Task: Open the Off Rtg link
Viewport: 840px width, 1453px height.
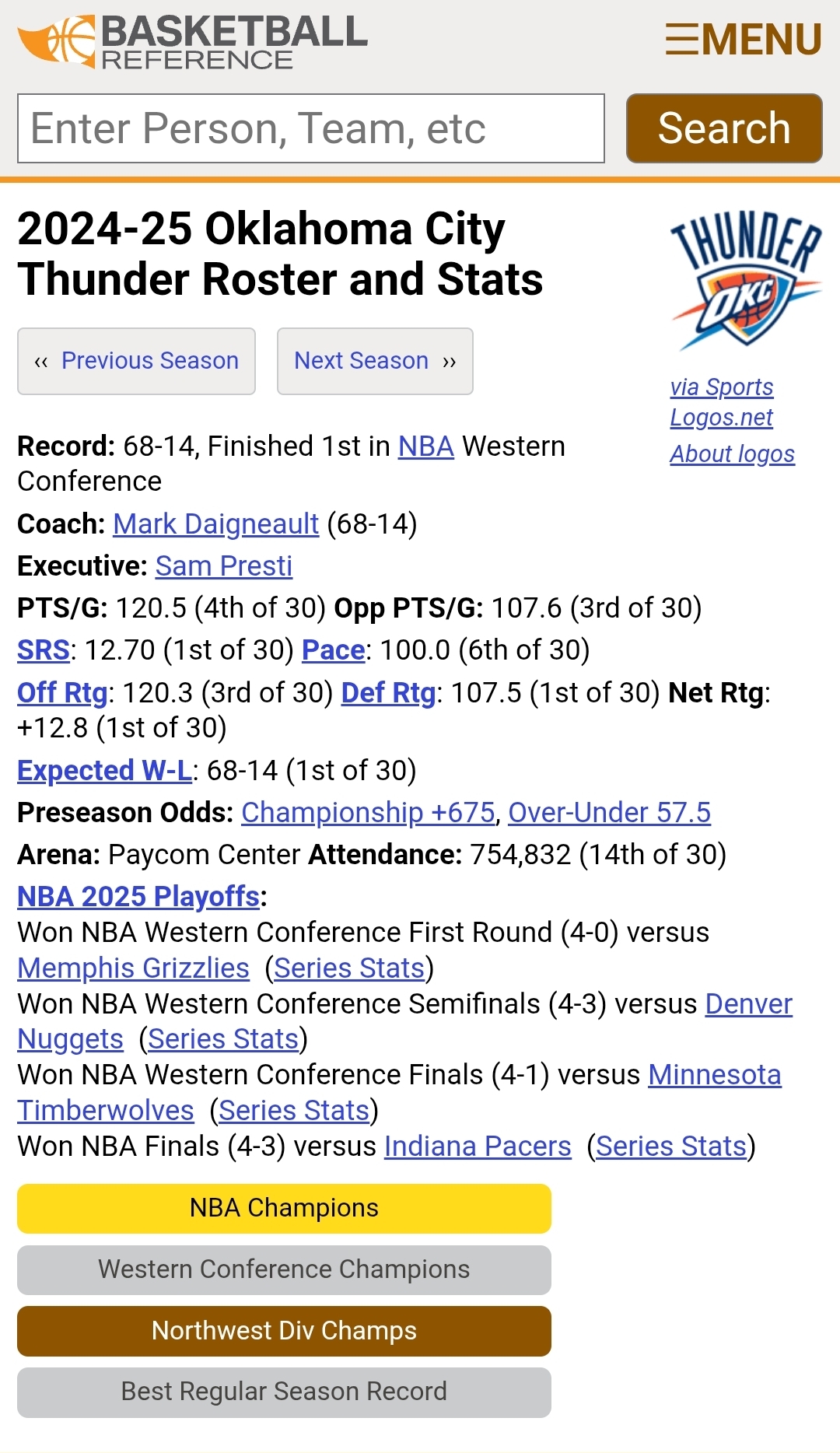Action: 62,692
